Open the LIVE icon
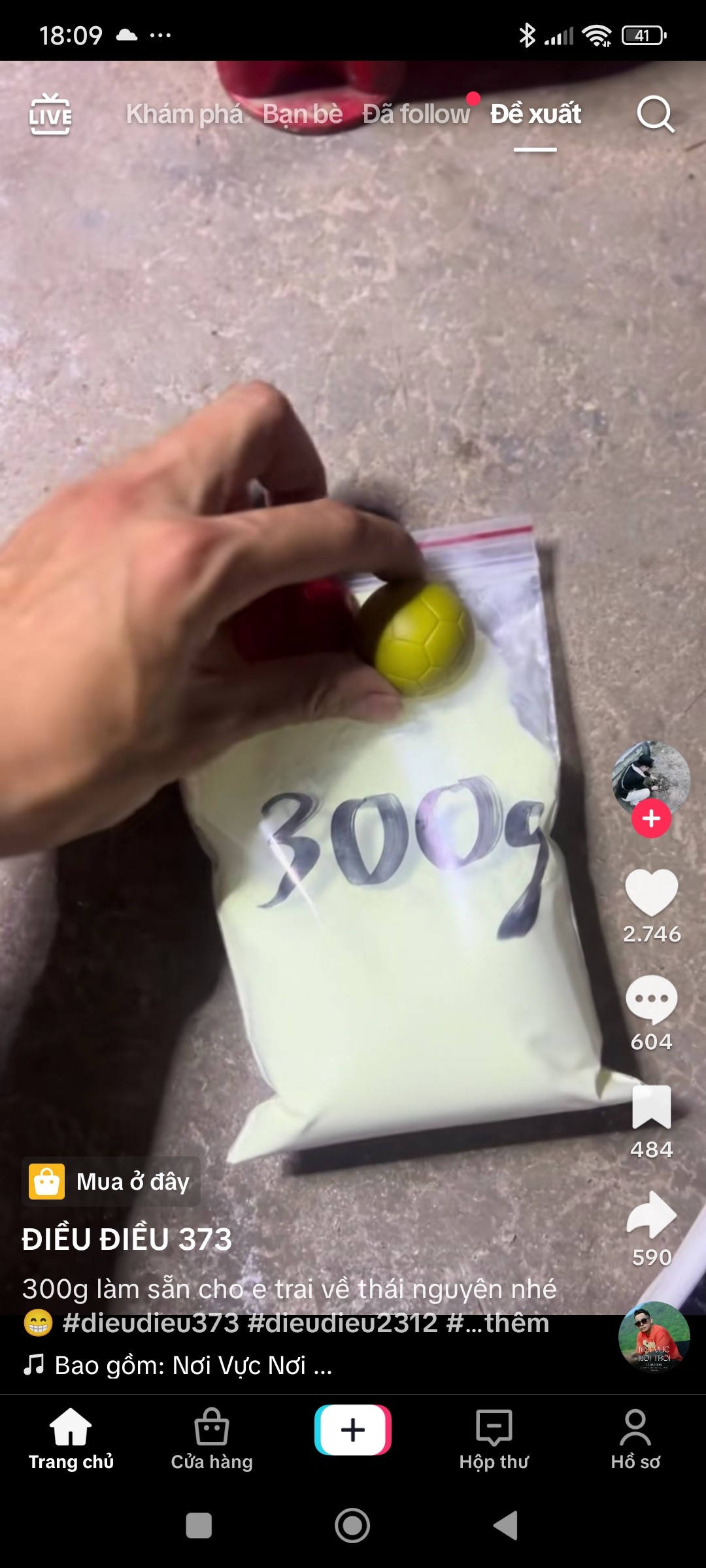The image size is (706, 1568). pos(50,114)
